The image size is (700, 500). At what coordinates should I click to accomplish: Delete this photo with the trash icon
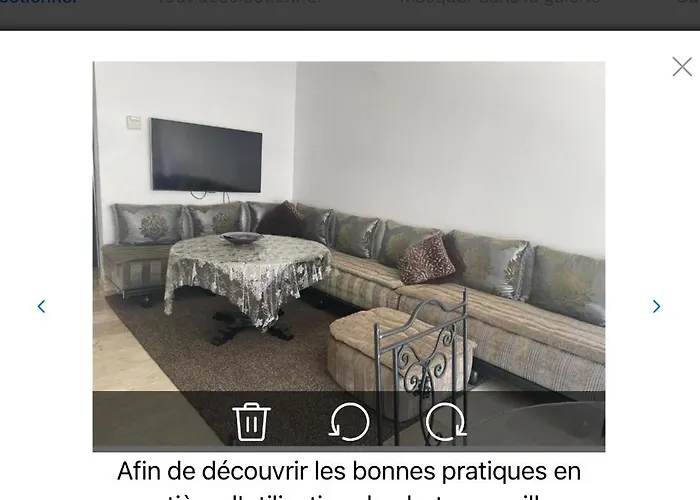251,421
